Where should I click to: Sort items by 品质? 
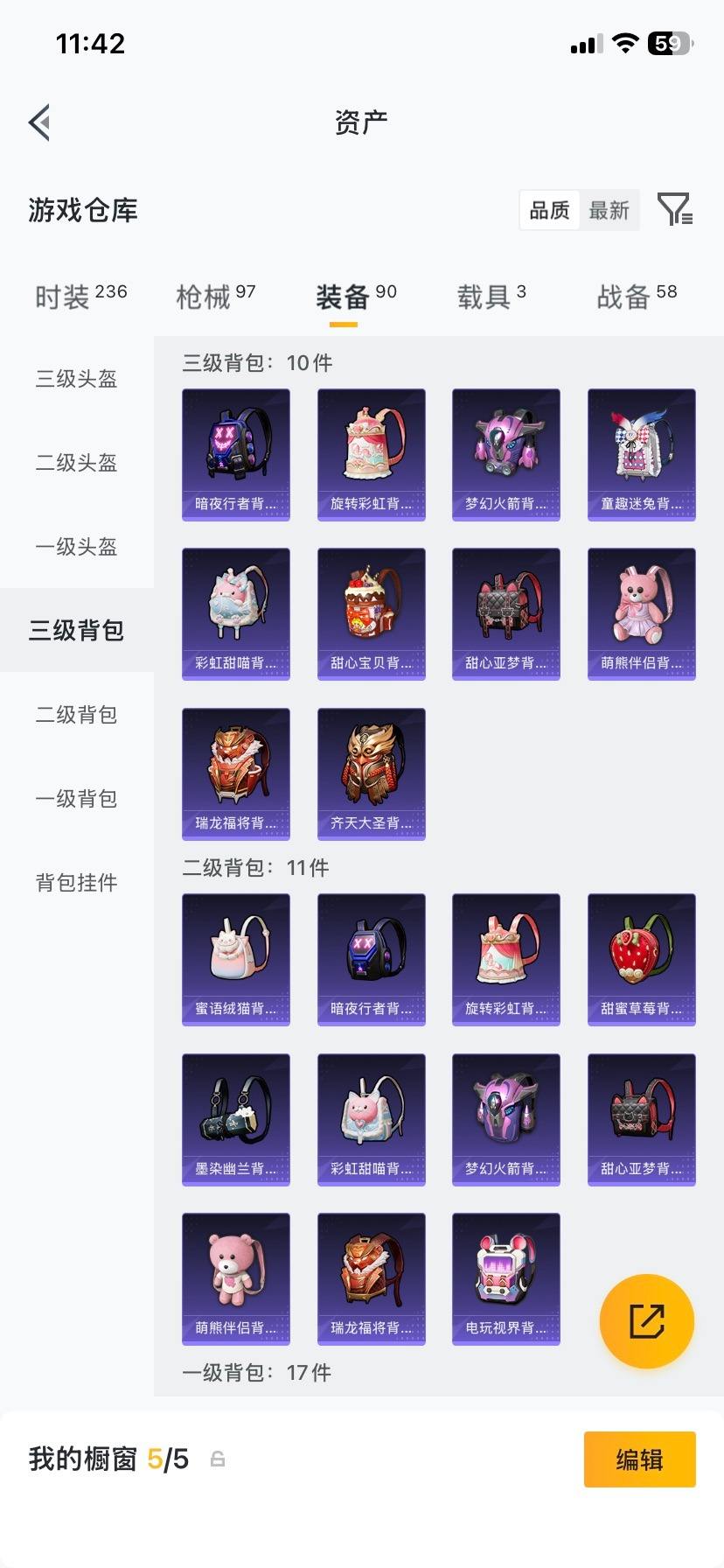pyautogui.click(x=549, y=211)
